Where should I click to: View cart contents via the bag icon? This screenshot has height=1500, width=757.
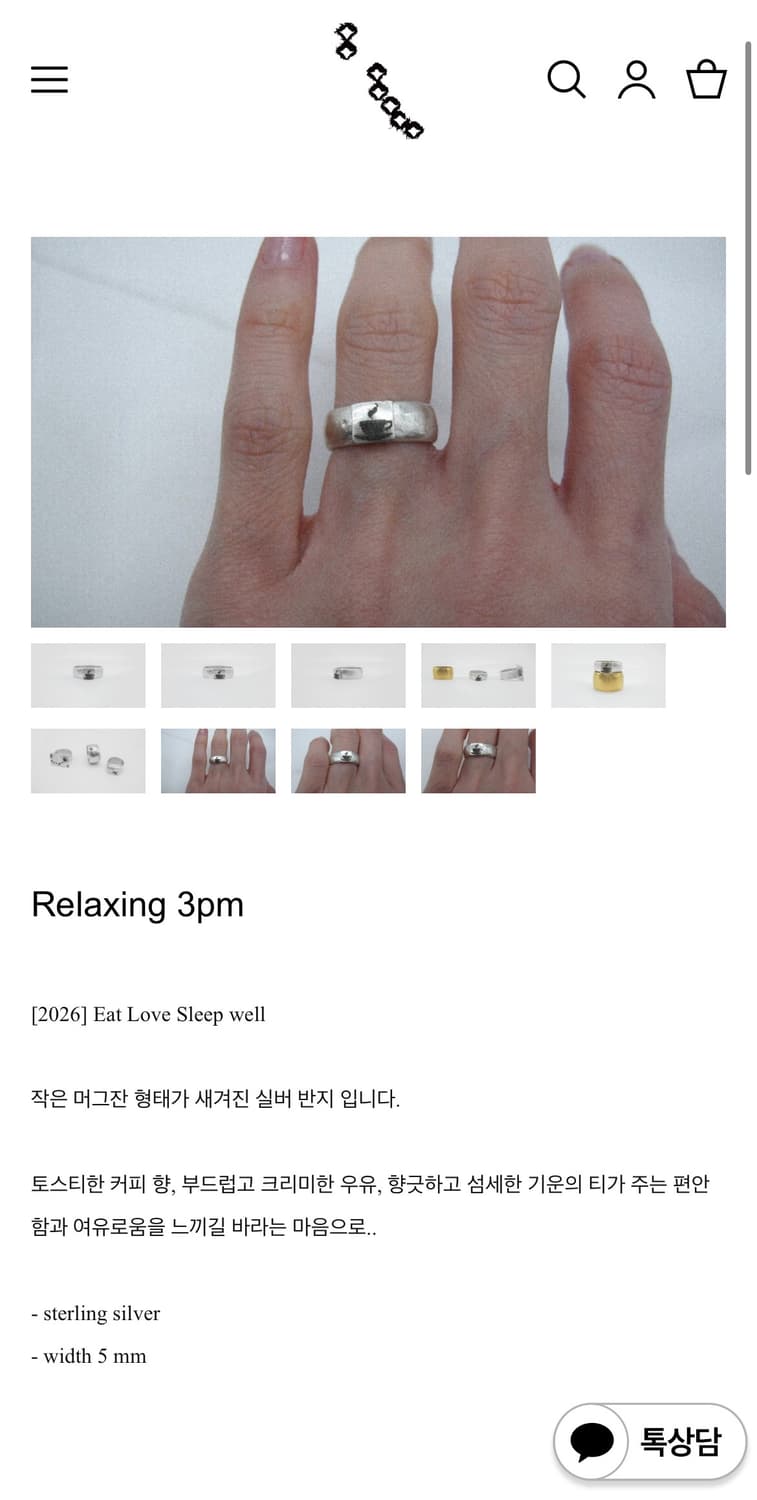pyautogui.click(x=707, y=80)
